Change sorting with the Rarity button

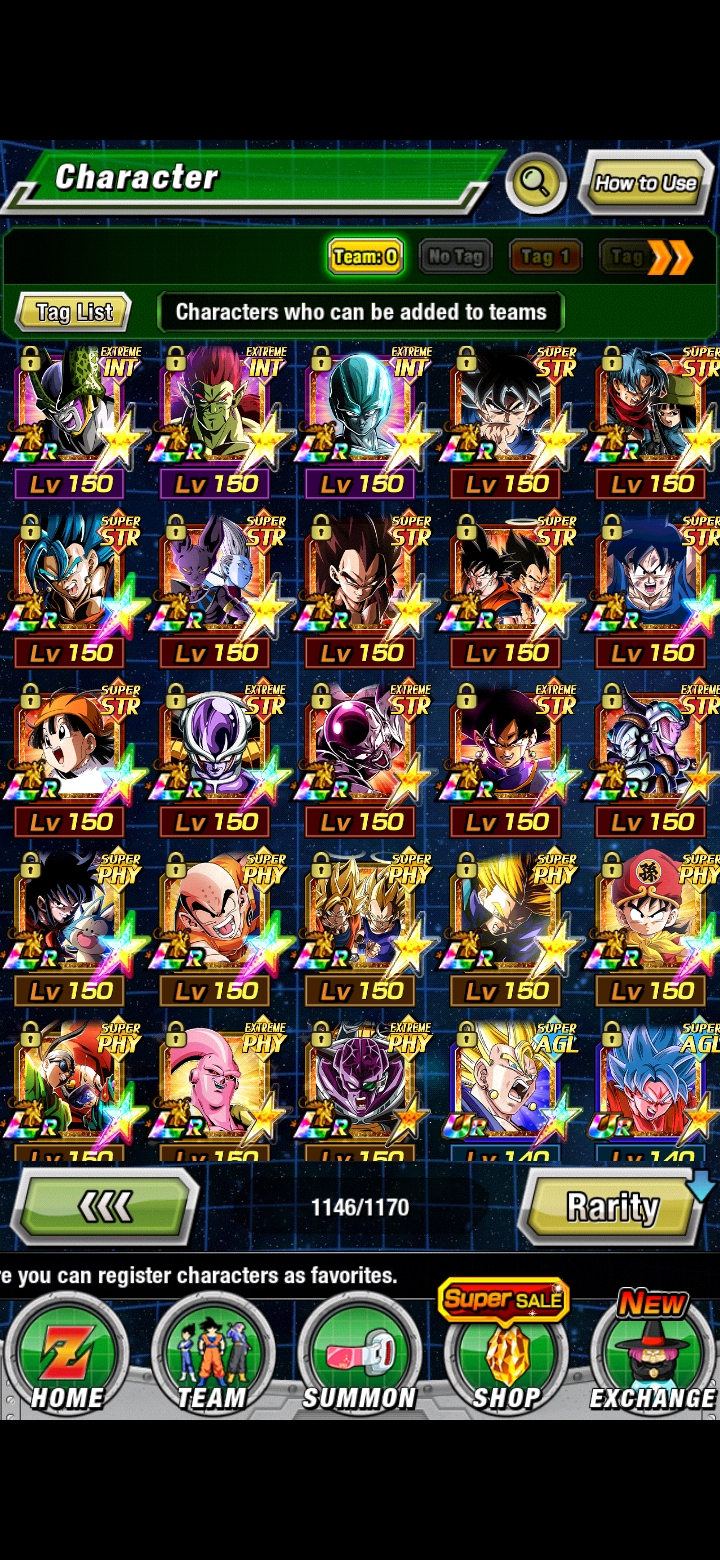point(612,1207)
